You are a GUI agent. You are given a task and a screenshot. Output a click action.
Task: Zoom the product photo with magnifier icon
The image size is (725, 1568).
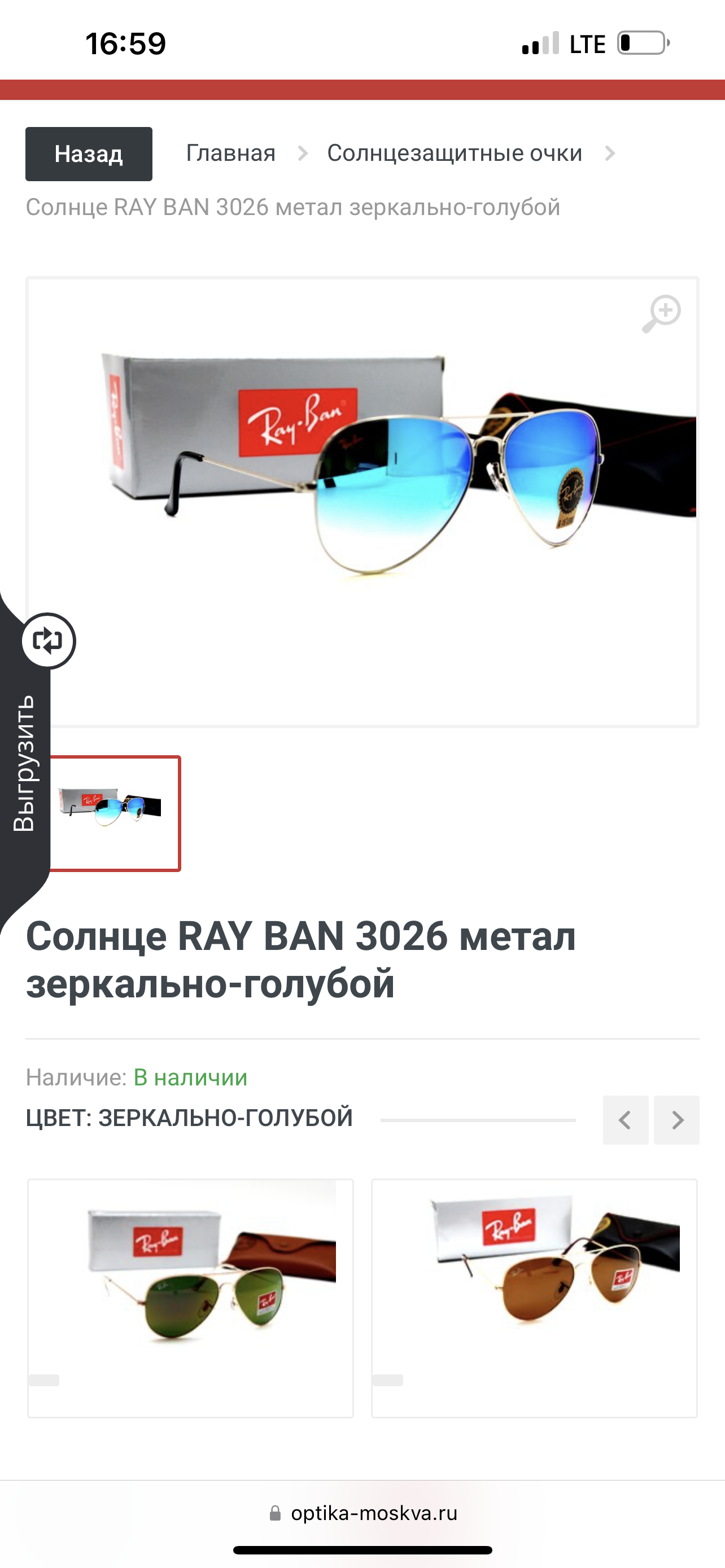pyautogui.click(x=662, y=314)
